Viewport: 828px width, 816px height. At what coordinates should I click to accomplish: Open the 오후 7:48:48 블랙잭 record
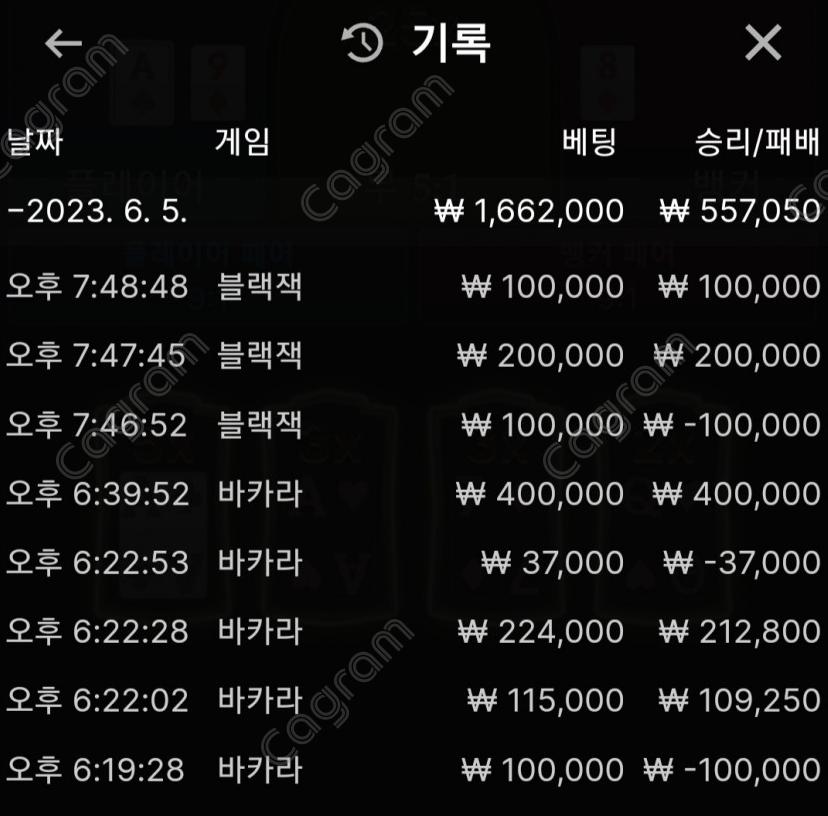point(413,287)
